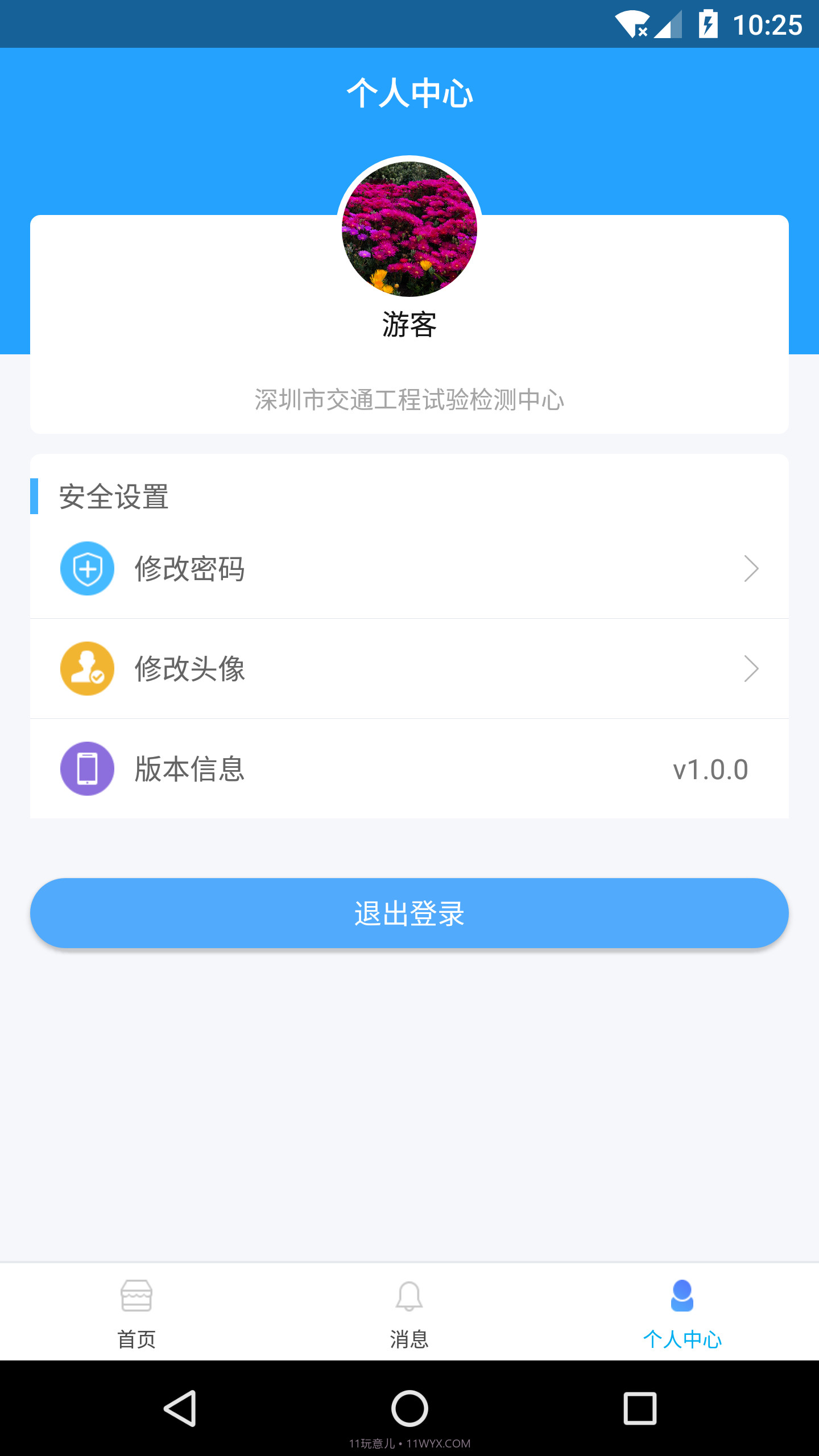Click the circular profile photo of flowers
The image size is (819, 1456).
pos(409,227)
